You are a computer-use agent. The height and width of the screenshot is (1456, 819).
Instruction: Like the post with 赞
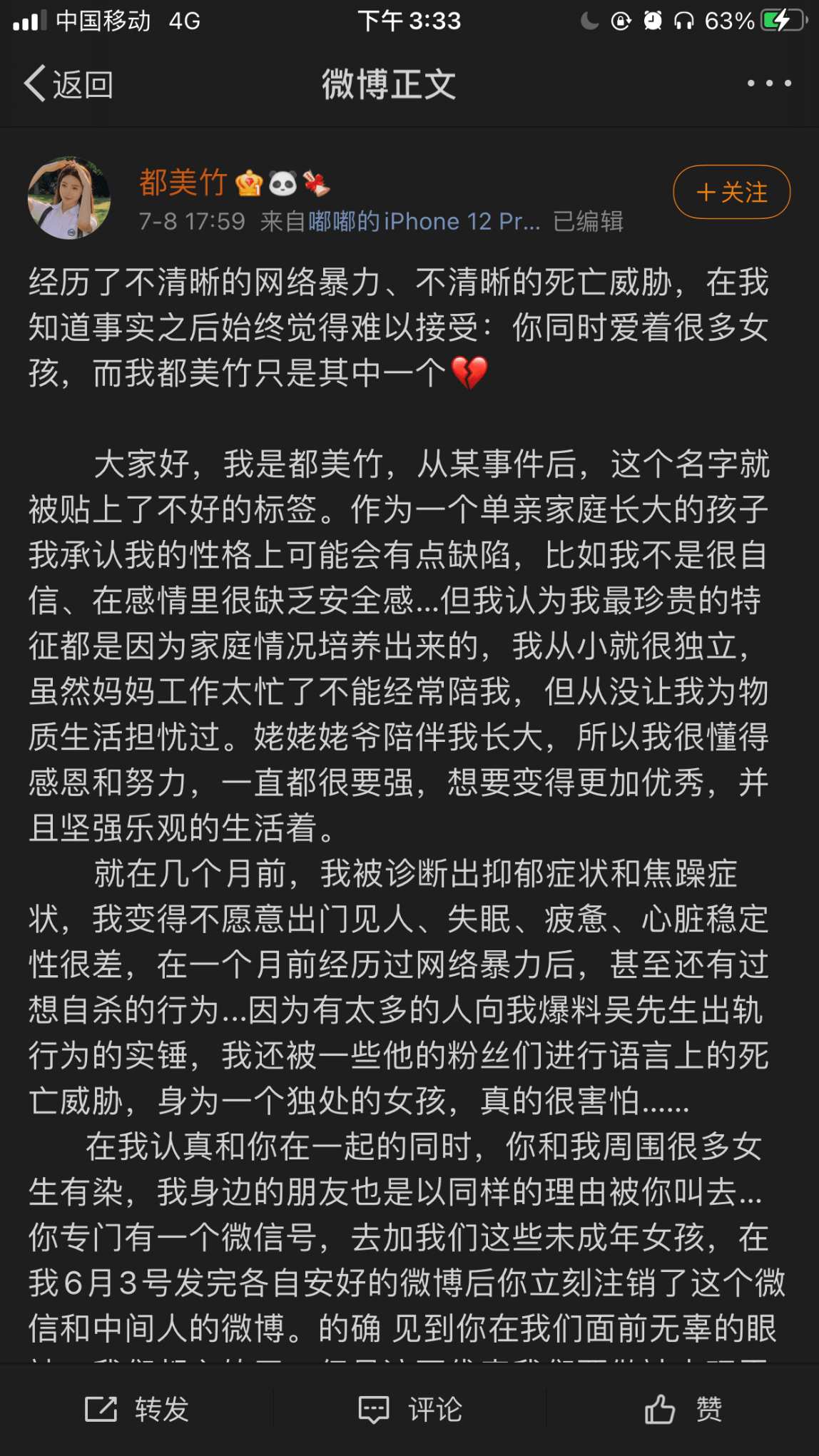click(x=683, y=1409)
